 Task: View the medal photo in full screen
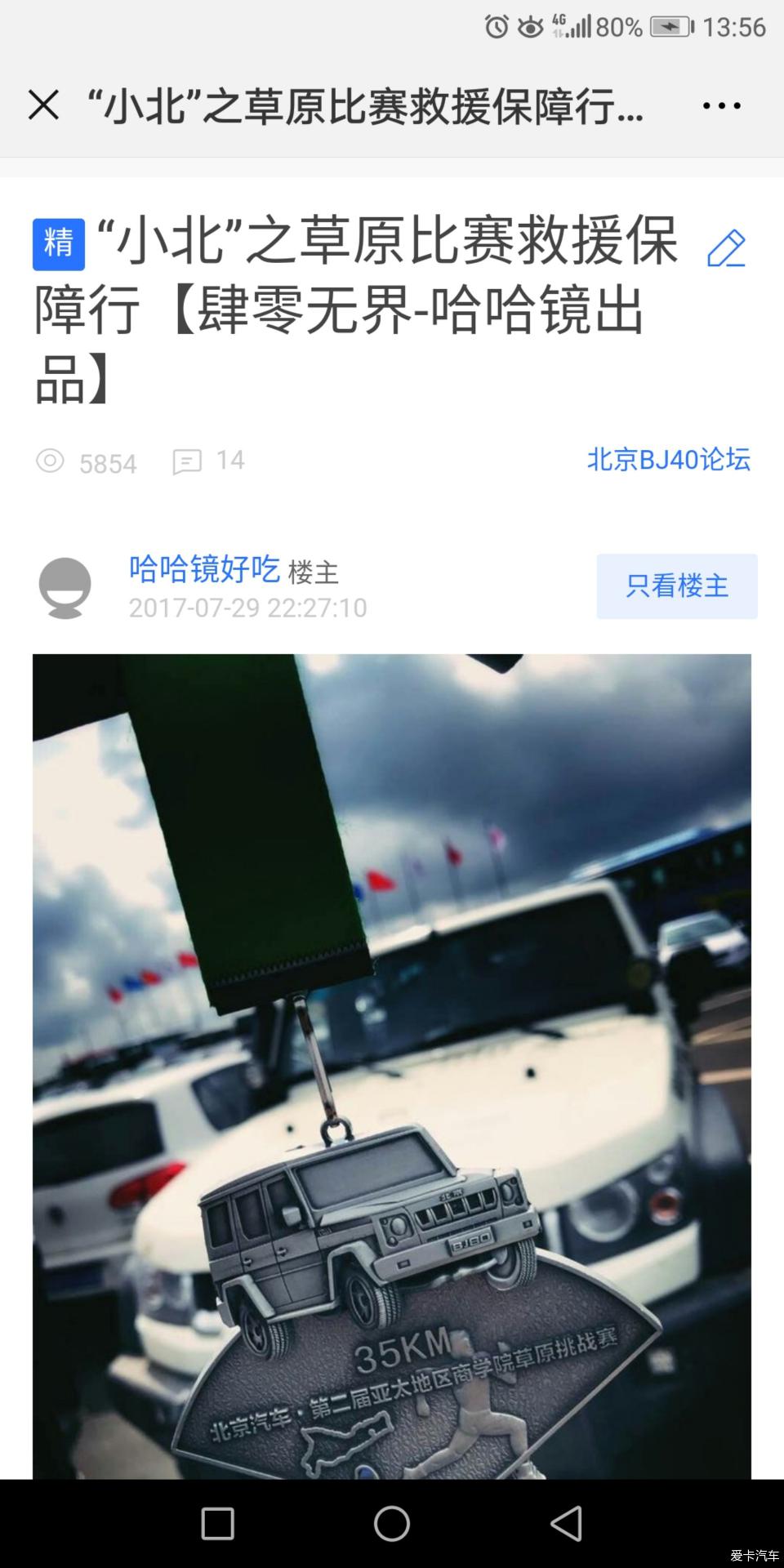(392, 1062)
